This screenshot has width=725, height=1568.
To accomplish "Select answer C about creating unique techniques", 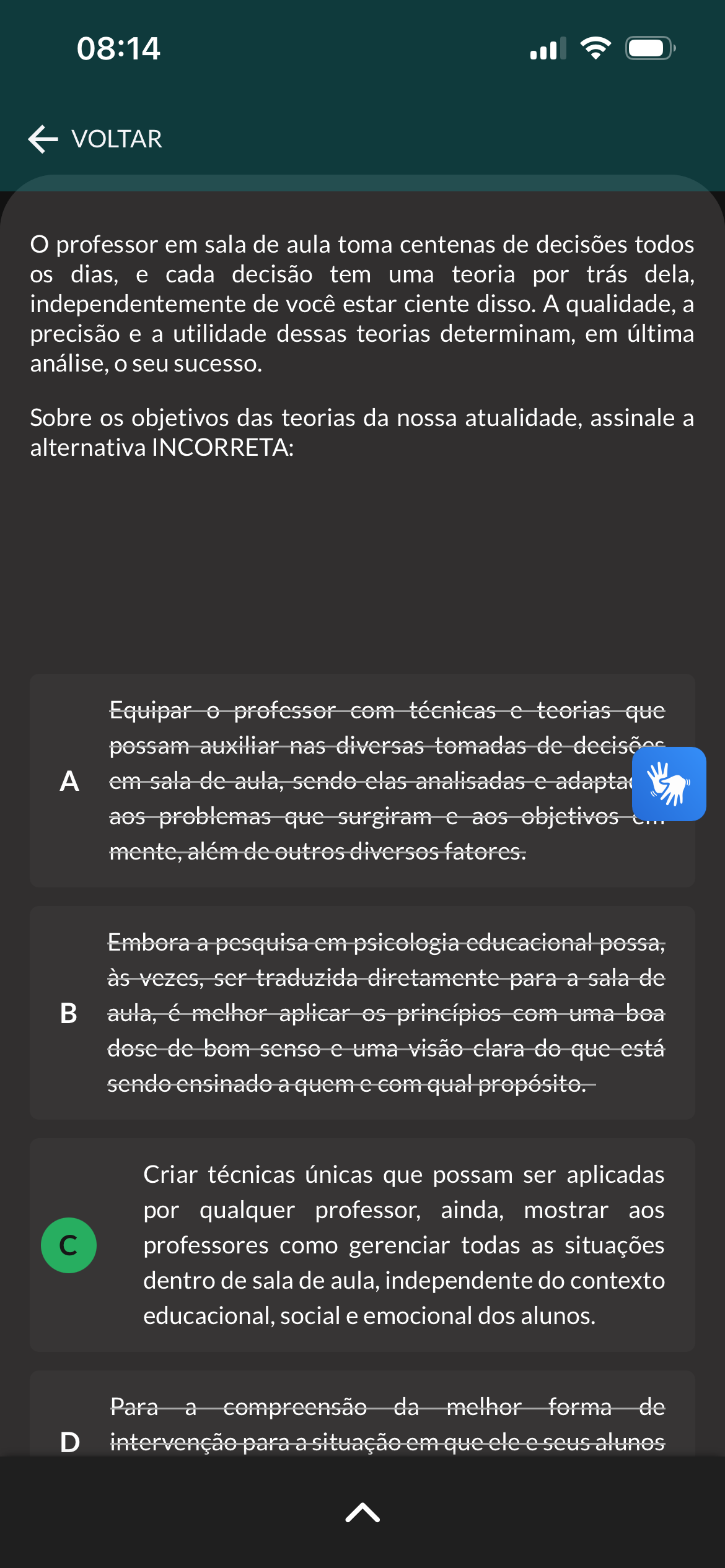I will [x=362, y=1245].
